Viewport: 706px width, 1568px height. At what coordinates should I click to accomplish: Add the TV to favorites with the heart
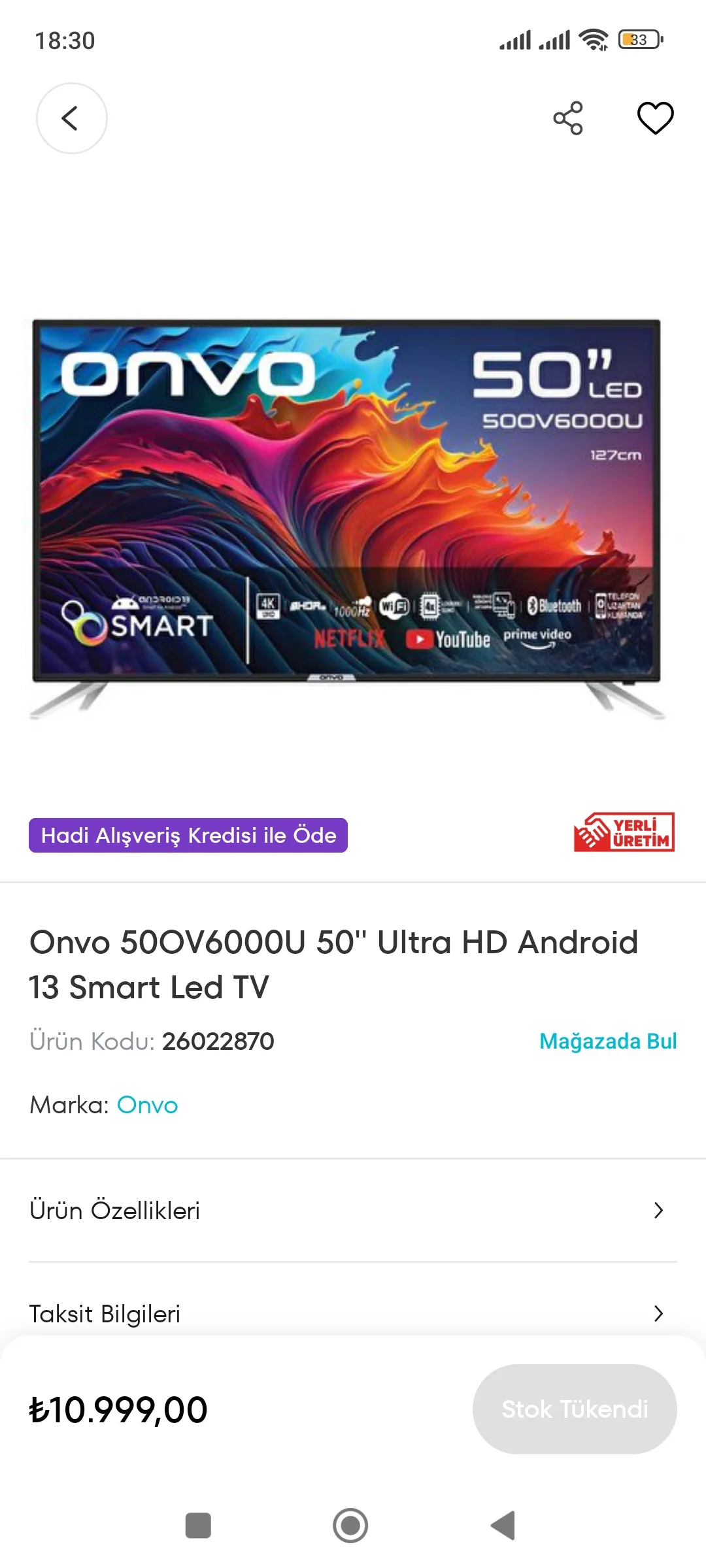(x=655, y=118)
